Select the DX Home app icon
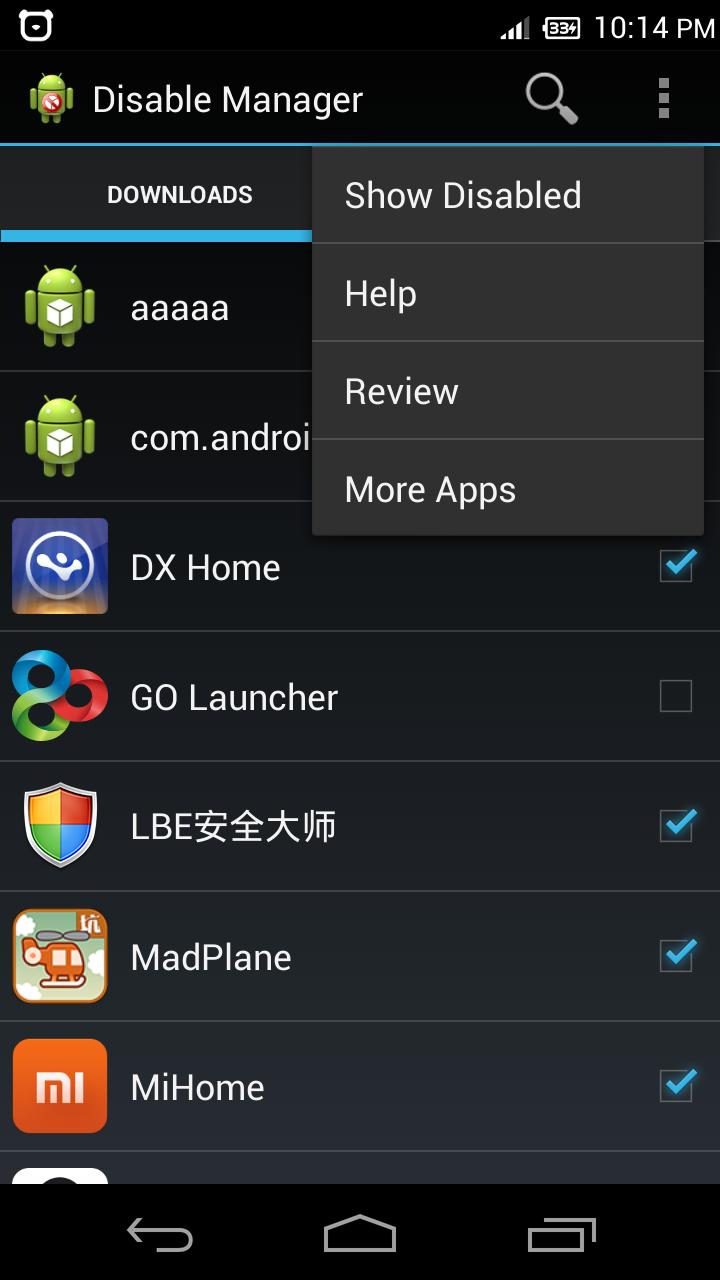 tap(60, 567)
